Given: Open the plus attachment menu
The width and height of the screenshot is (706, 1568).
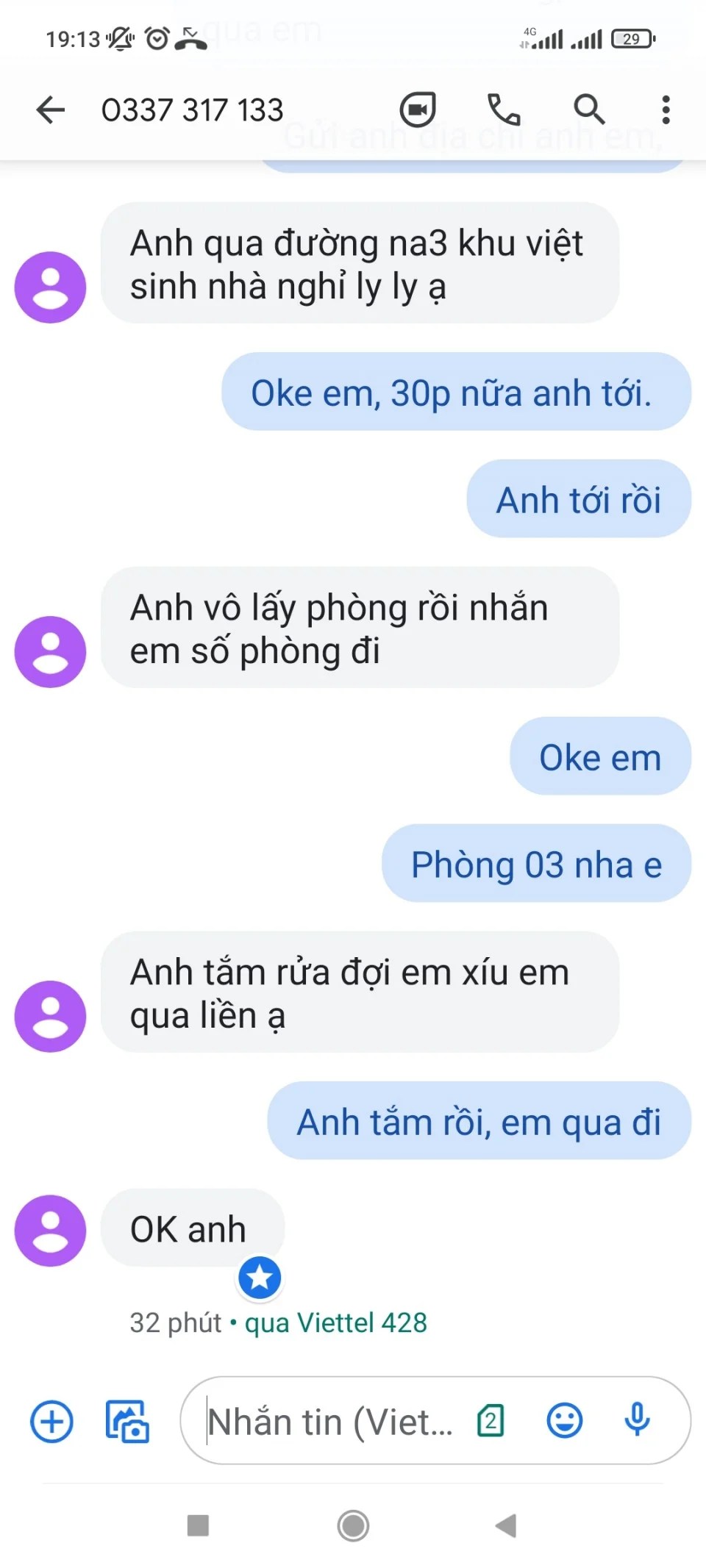Looking at the screenshot, I should pyautogui.click(x=51, y=1421).
